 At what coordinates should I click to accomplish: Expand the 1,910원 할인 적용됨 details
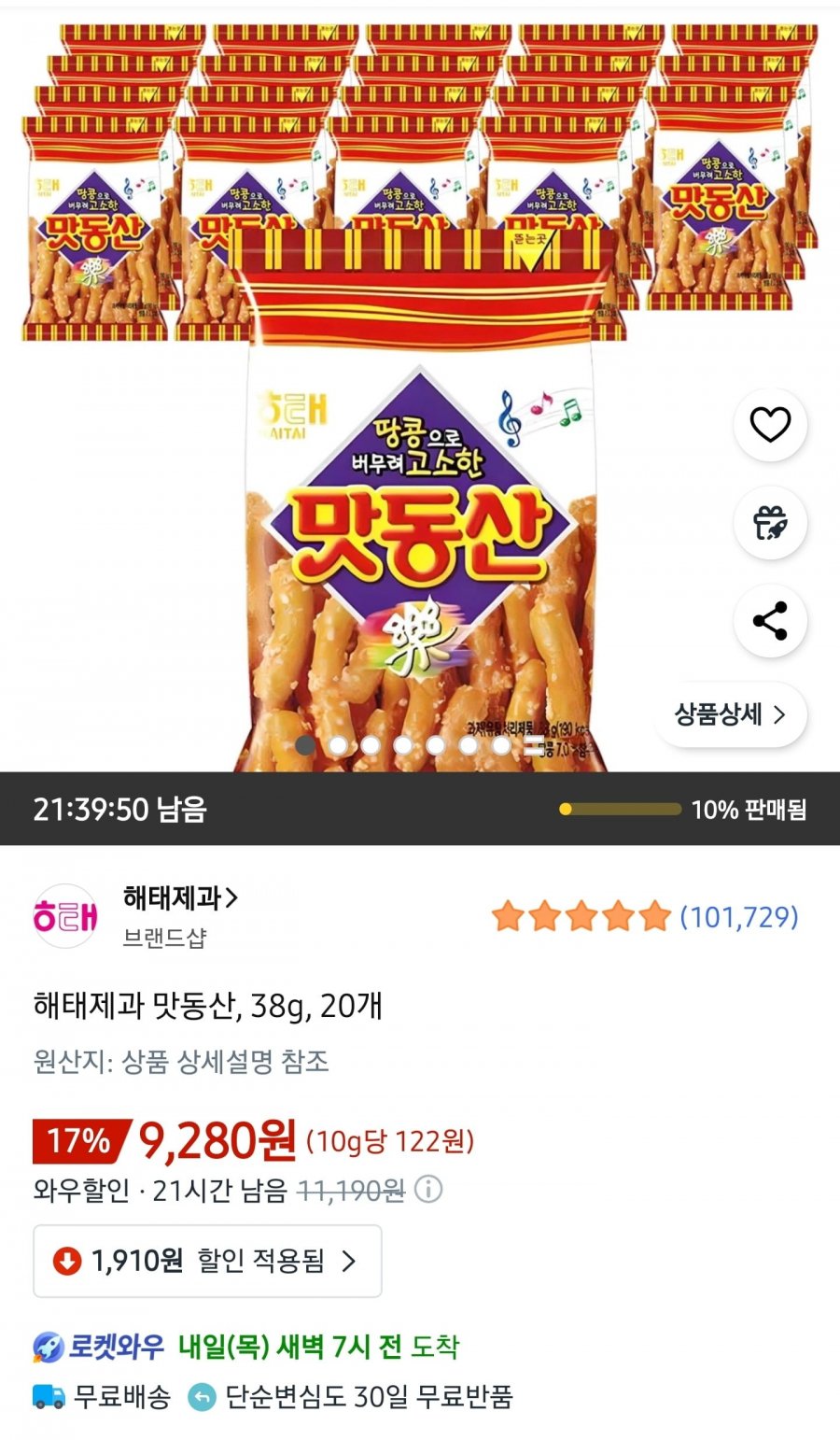pos(207,1262)
